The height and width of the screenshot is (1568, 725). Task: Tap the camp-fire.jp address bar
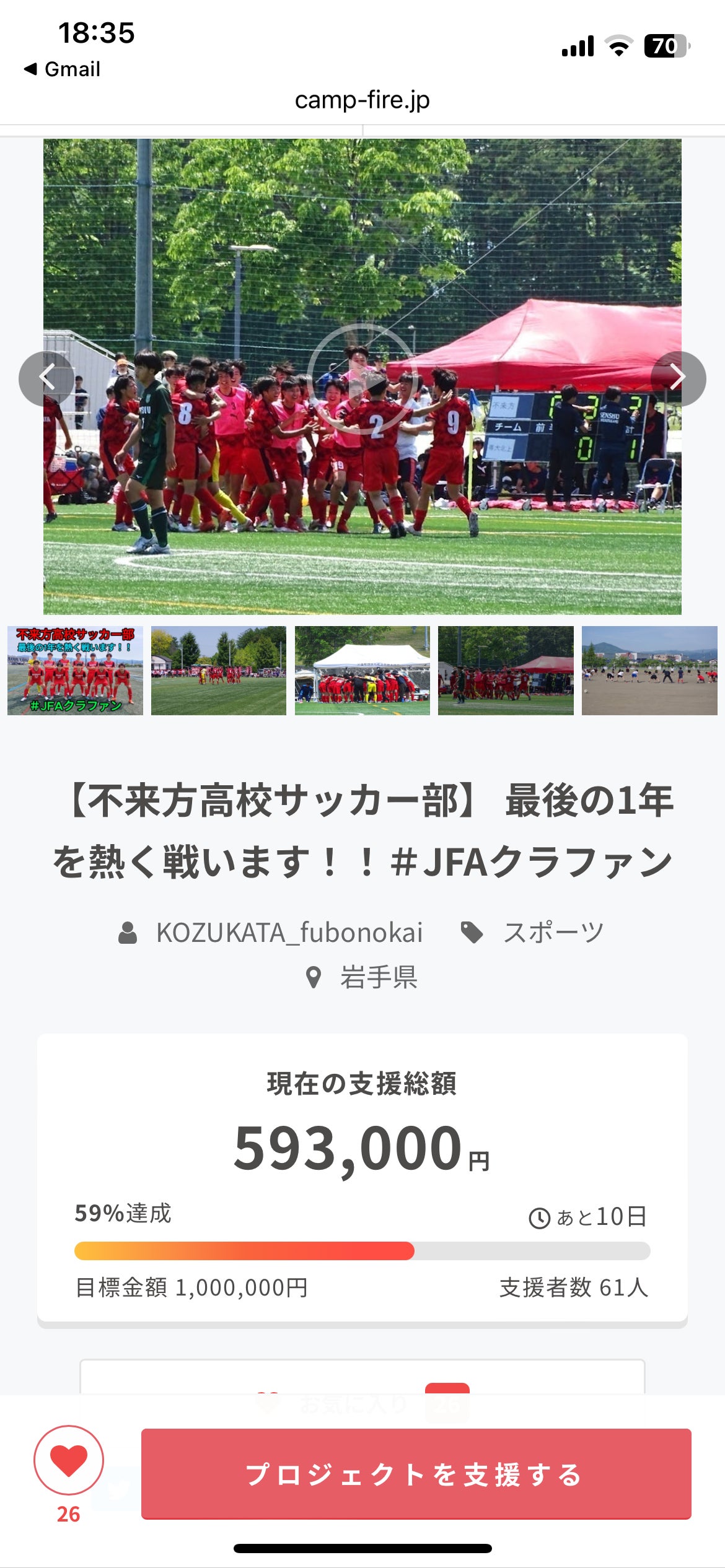coord(362,100)
